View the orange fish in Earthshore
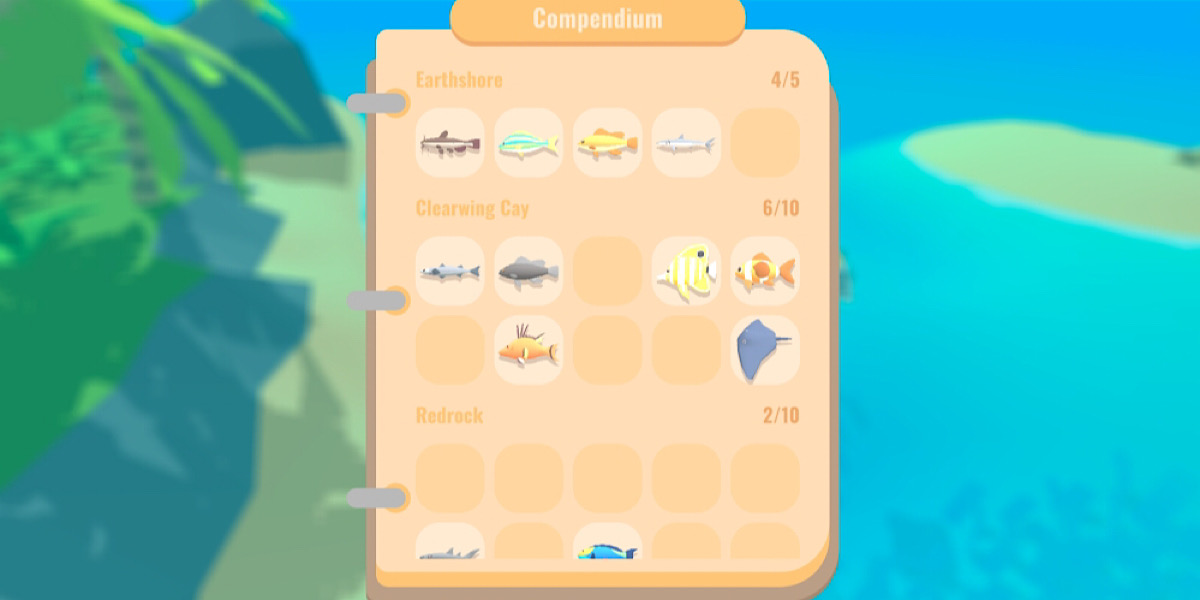The height and width of the screenshot is (600, 1200). click(607, 143)
